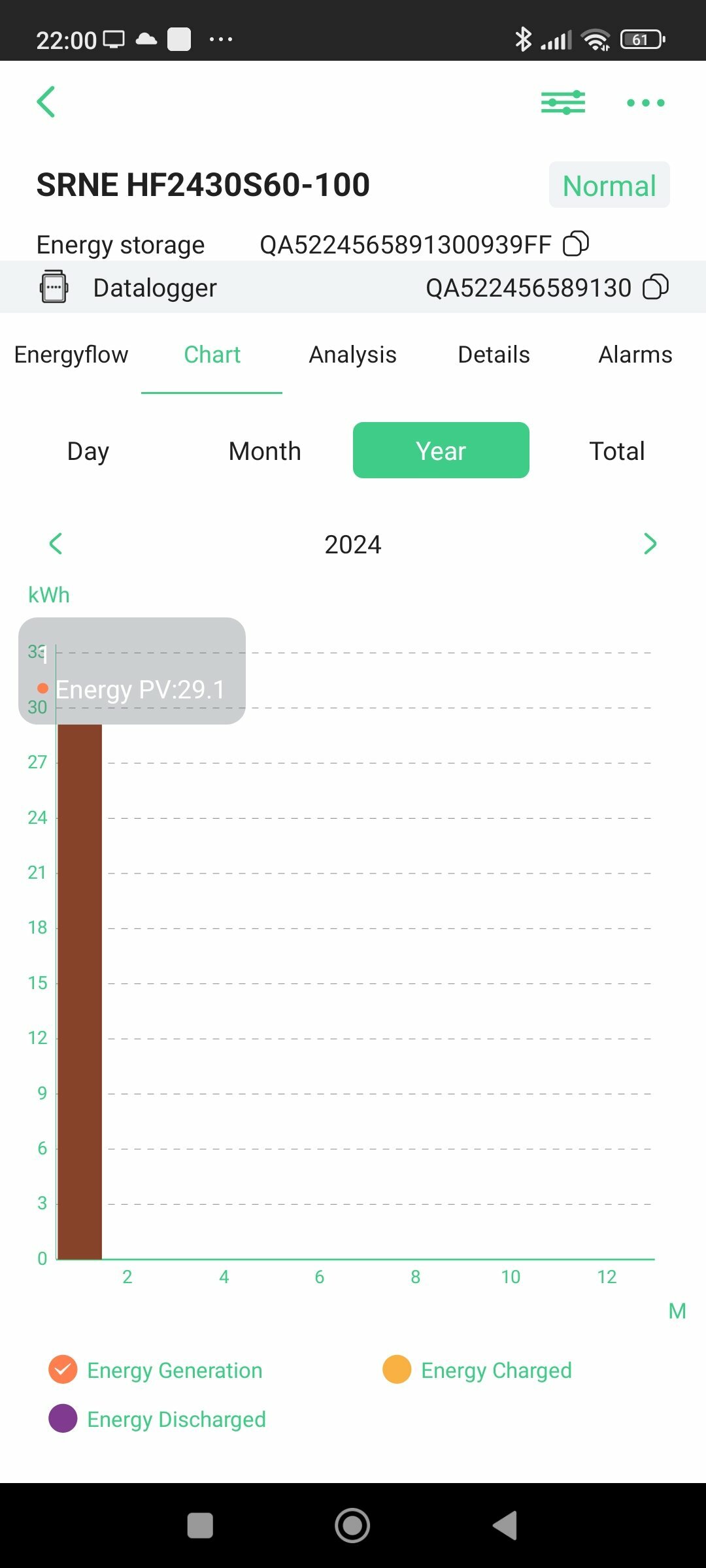Open the three-dot overflow menu
This screenshot has height=1568, width=706.
coord(645,103)
